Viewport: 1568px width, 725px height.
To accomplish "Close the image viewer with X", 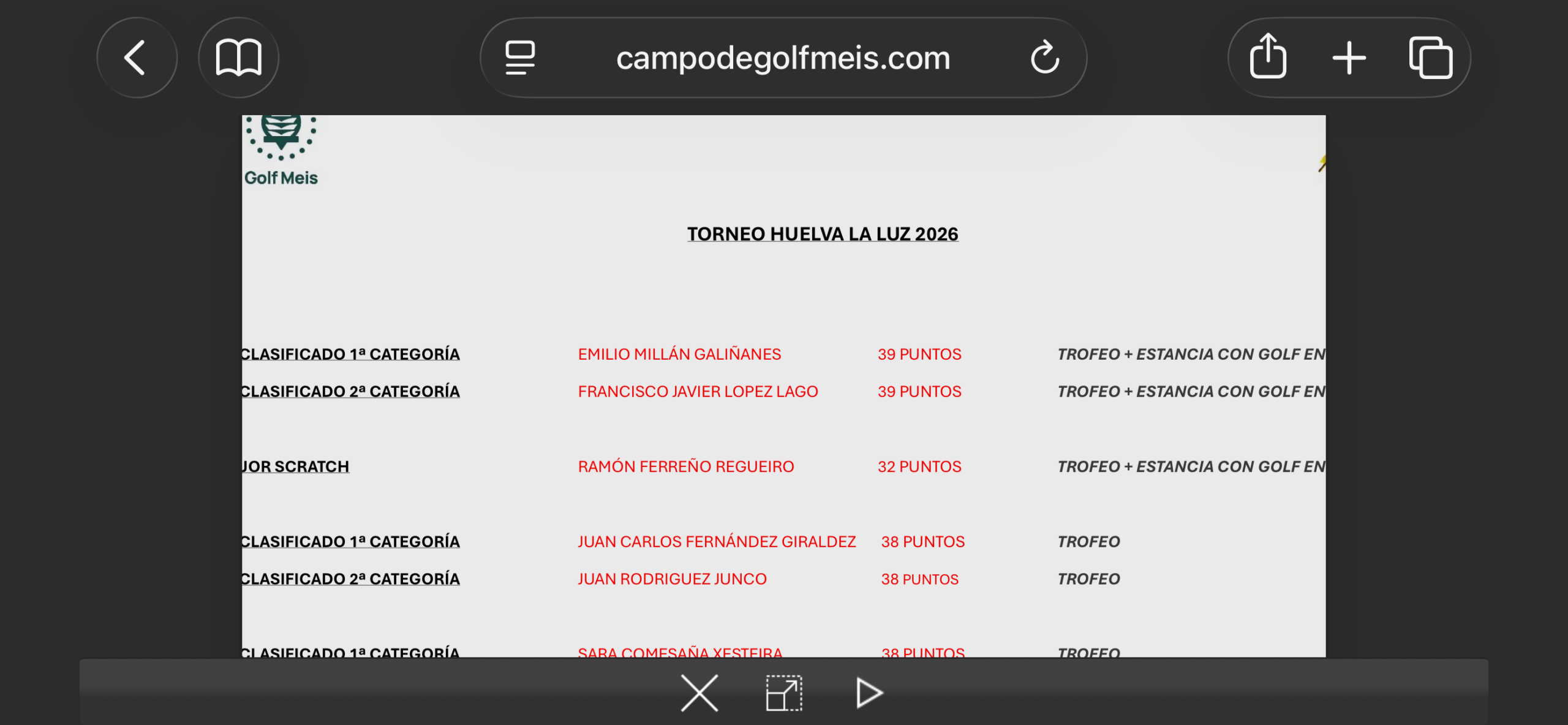I will 699,693.
